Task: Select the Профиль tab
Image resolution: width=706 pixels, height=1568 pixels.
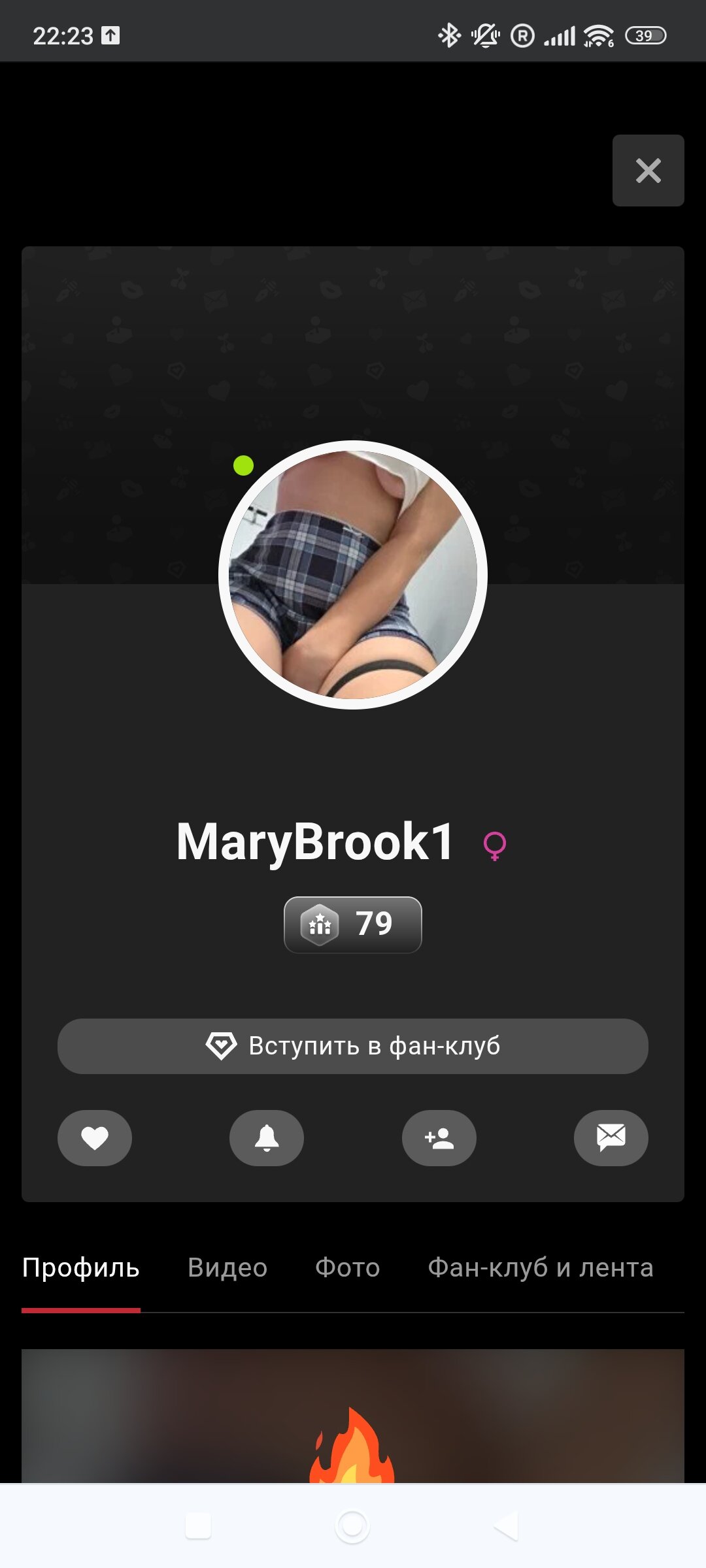Action: (81, 1267)
